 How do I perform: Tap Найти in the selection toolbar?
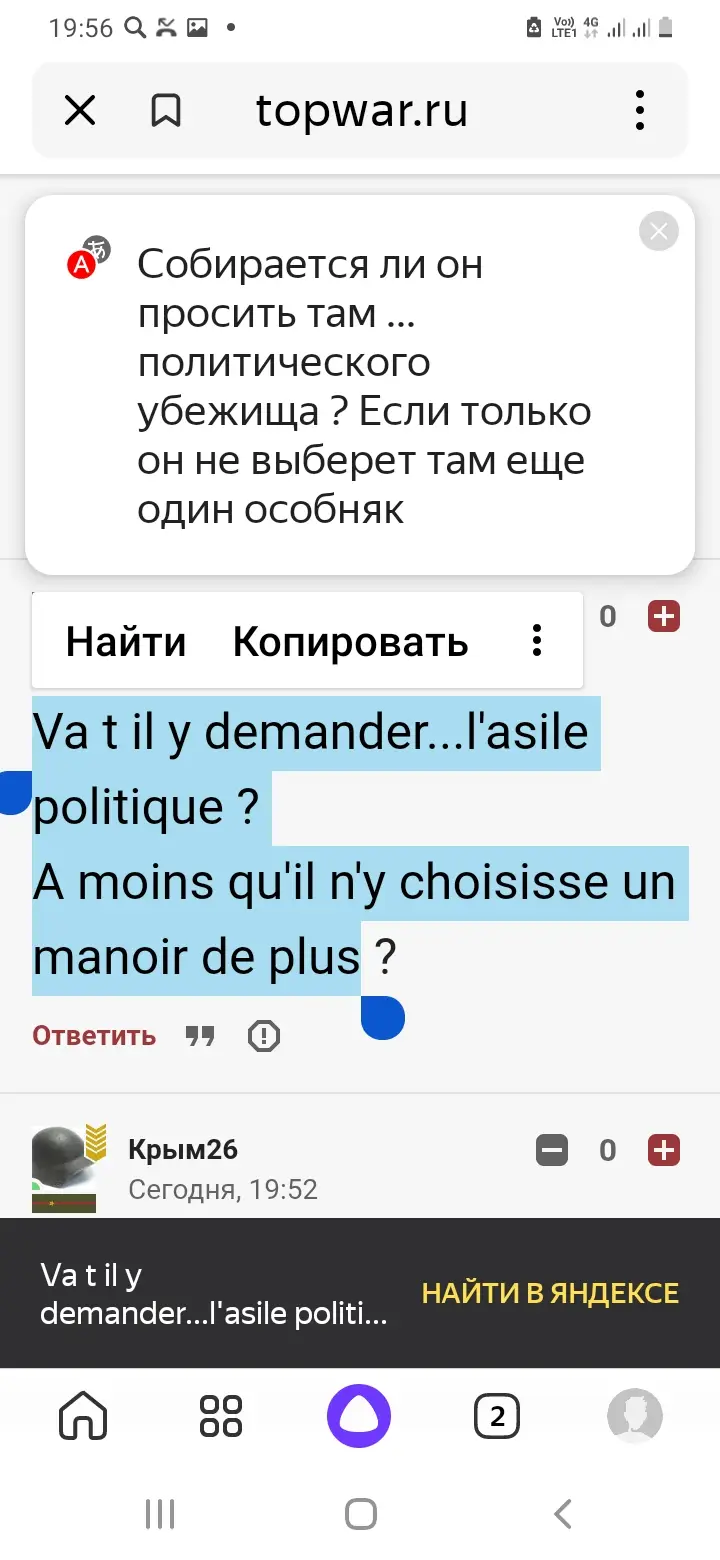point(126,641)
